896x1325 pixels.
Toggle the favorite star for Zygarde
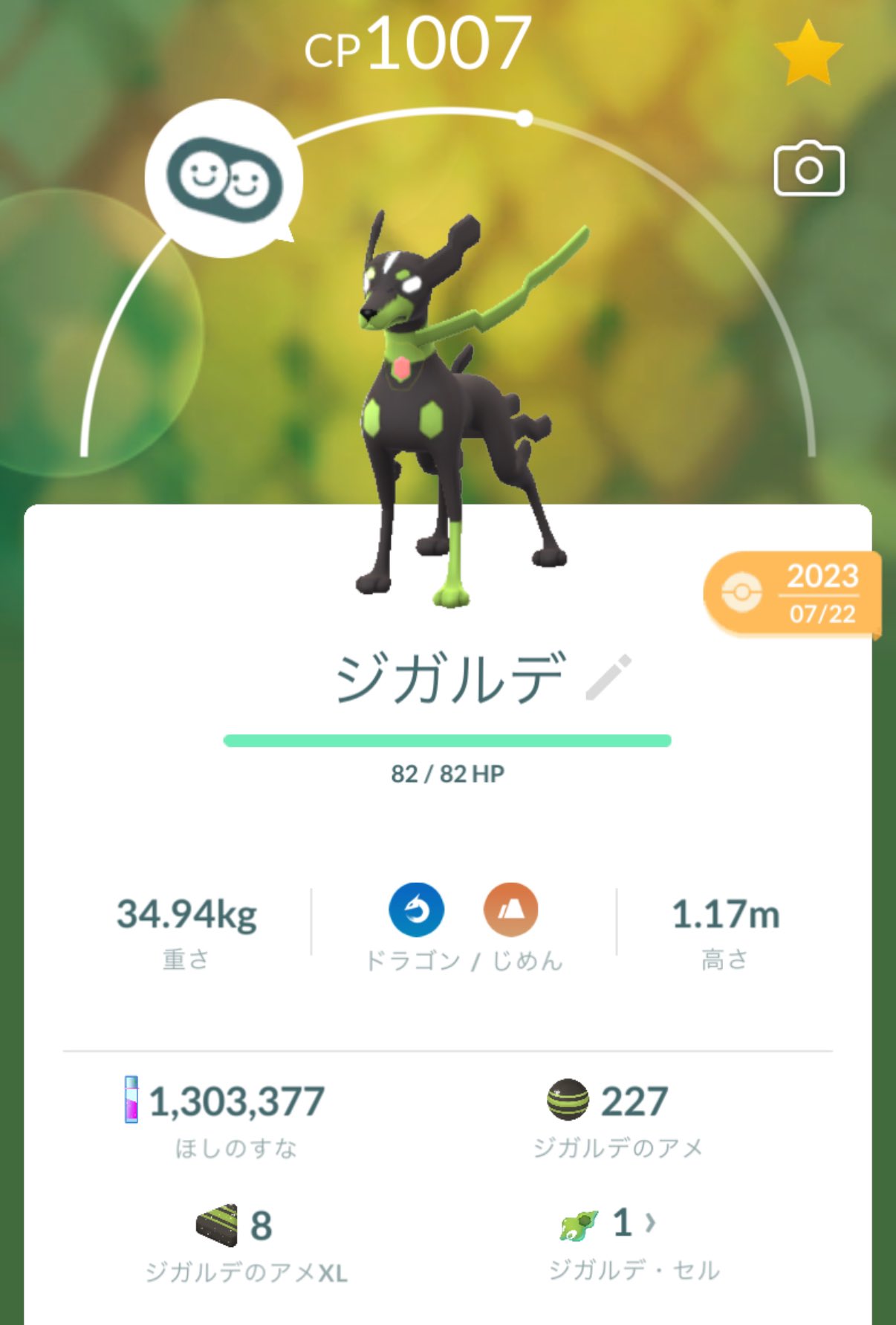808,54
